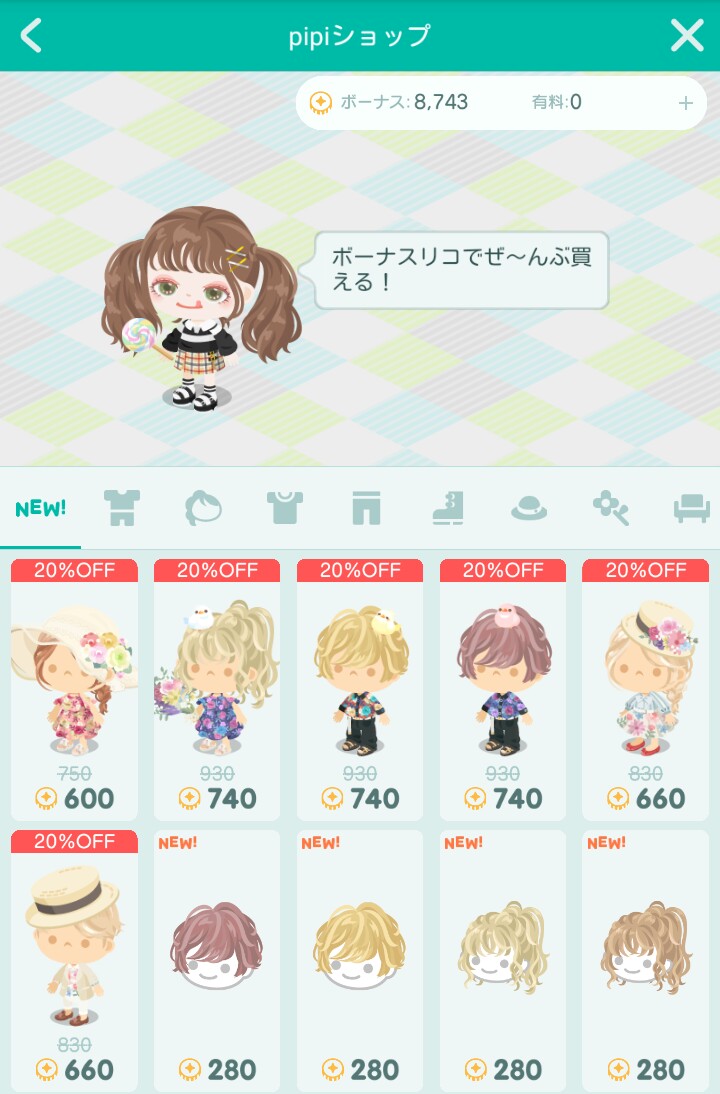720x1094 pixels.
Task: Select the mauve short hairstyle for 280
Action: [x=217, y=961]
